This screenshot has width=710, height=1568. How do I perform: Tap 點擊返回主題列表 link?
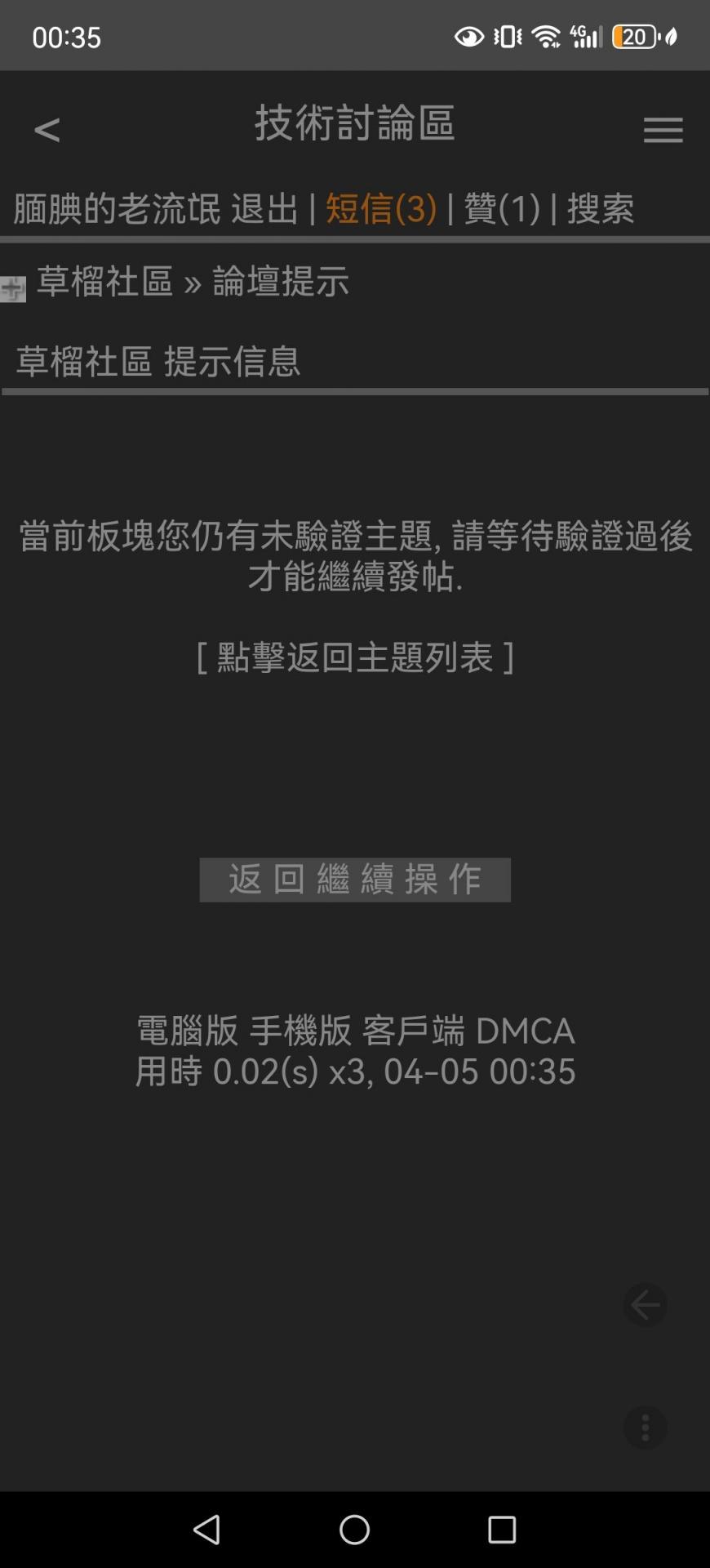tap(355, 657)
